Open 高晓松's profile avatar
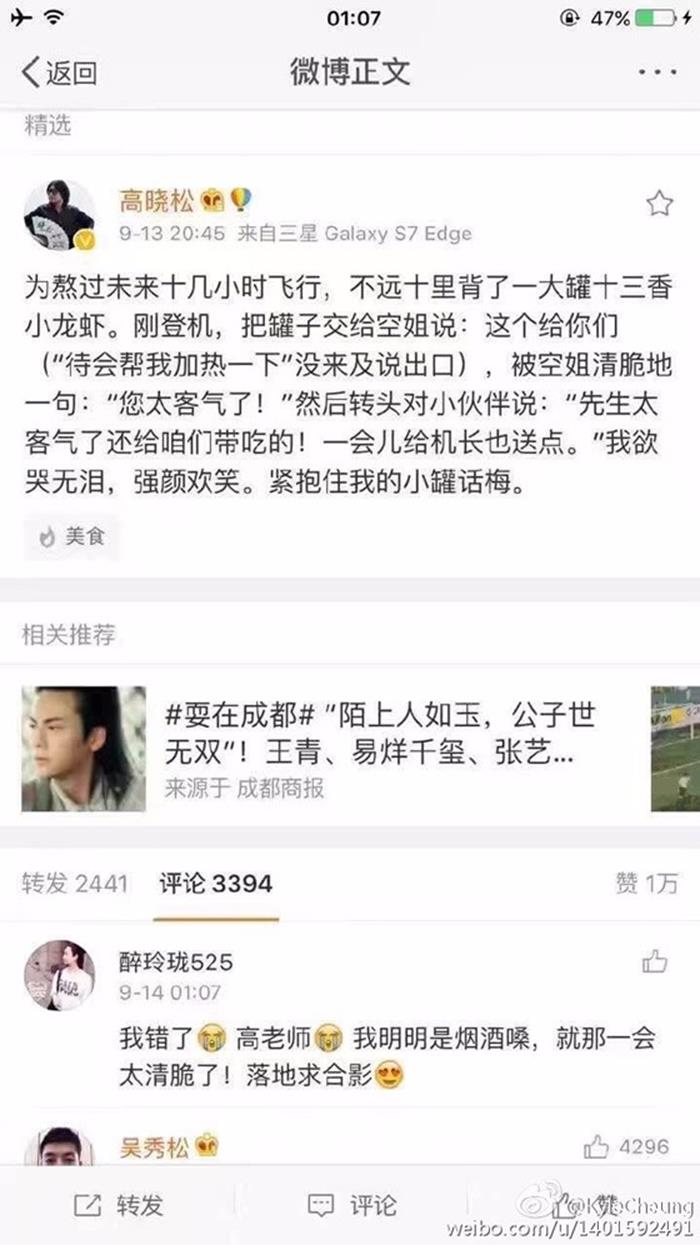Image resolution: width=700 pixels, height=1245 pixels. (59, 215)
